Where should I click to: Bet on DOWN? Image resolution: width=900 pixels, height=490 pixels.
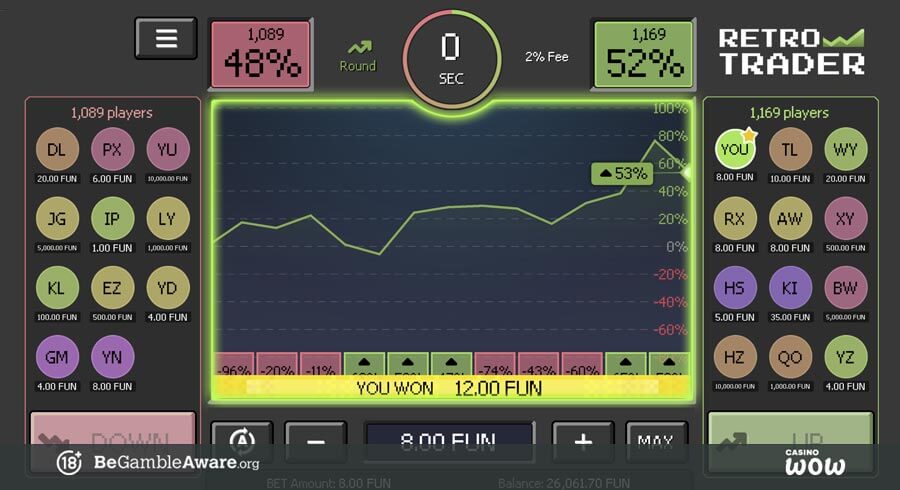click(x=113, y=431)
